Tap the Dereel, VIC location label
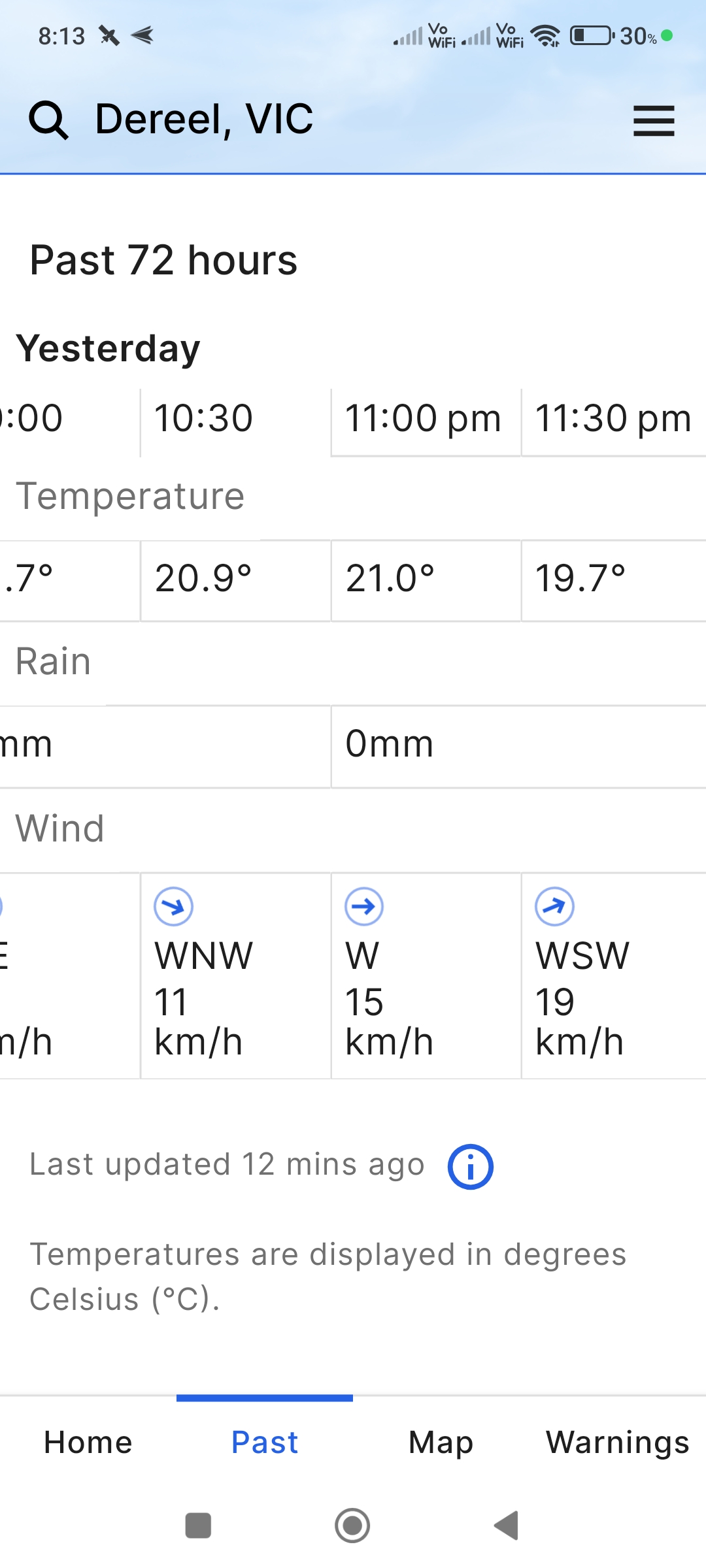The width and height of the screenshot is (706, 1568). coord(203,120)
